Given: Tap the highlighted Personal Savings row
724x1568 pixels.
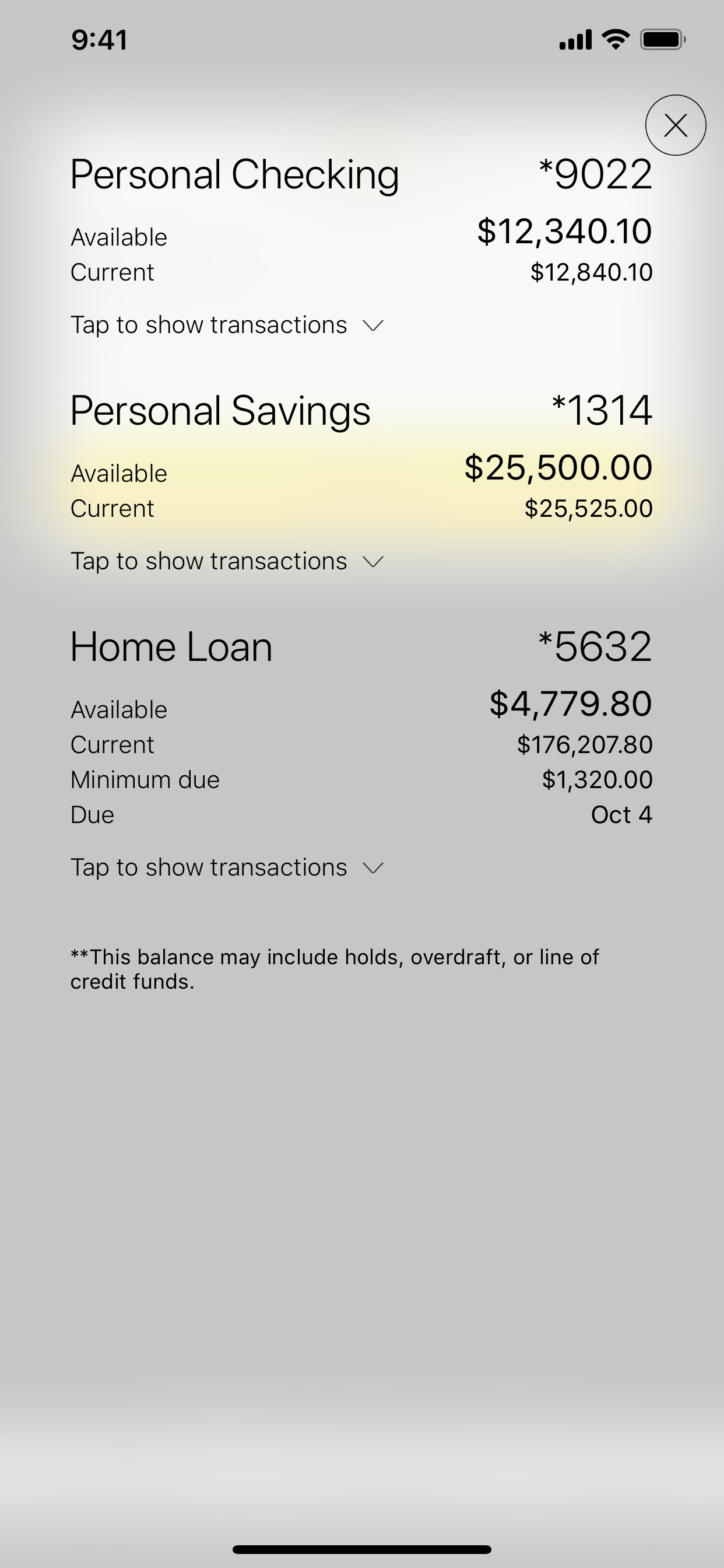Looking at the screenshot, I should 362,487.
